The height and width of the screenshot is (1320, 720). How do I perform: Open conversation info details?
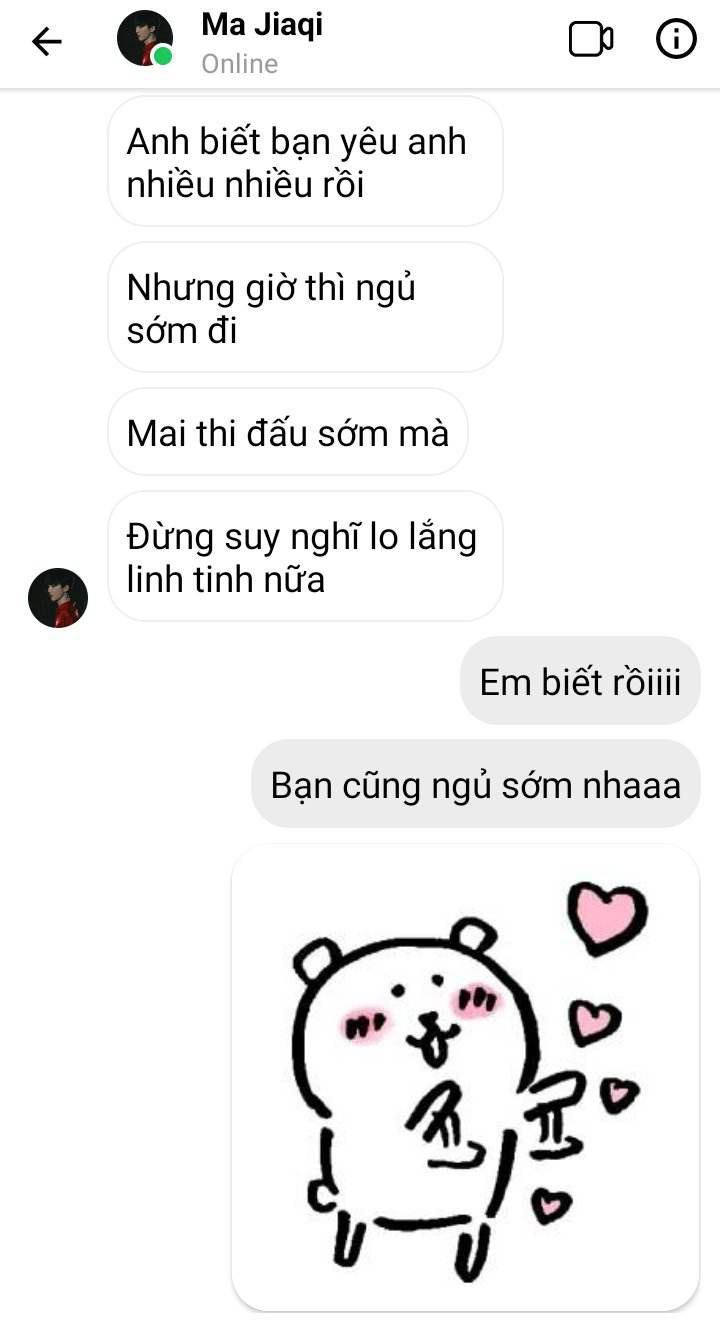(x=676, y=40)
